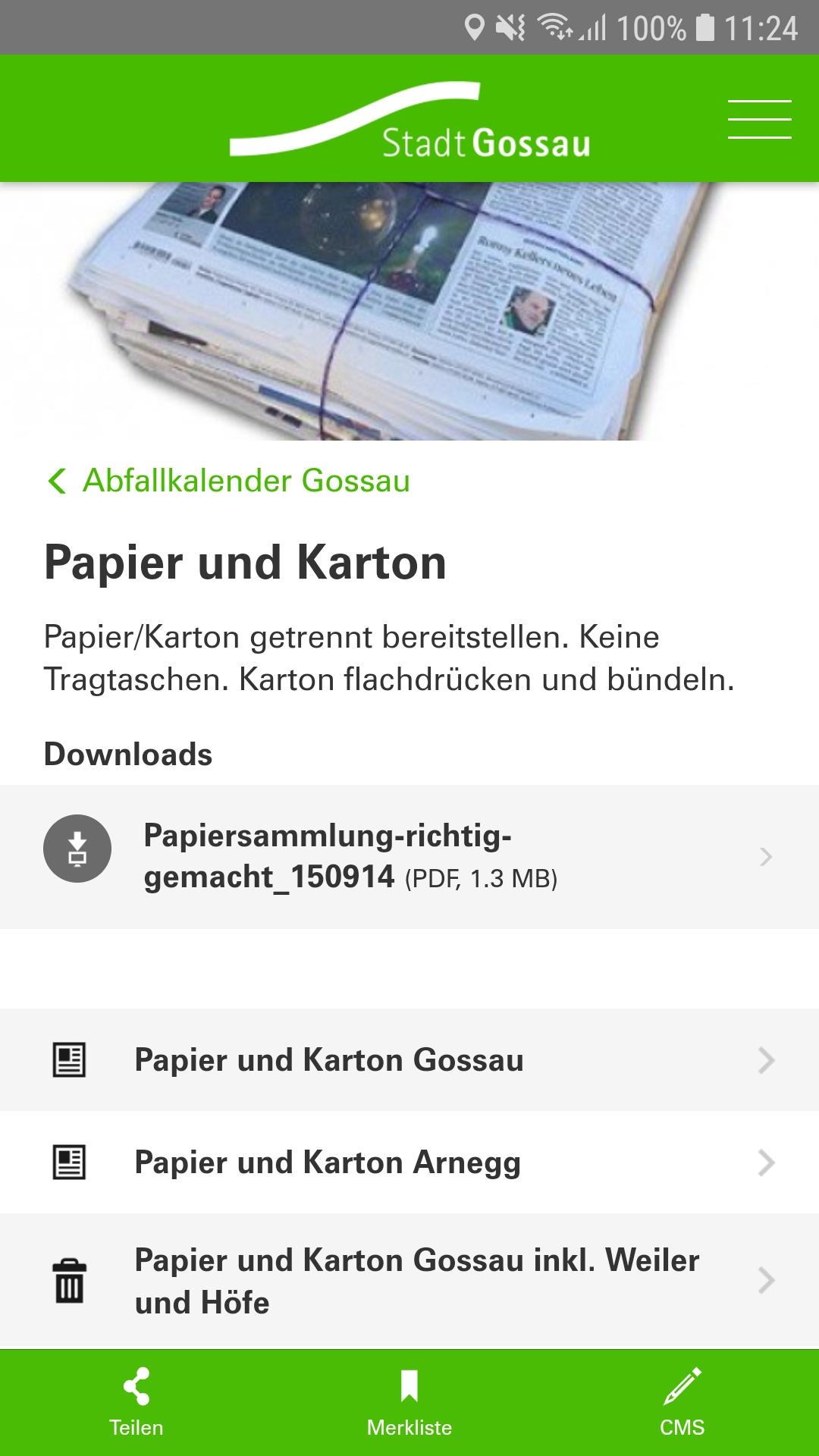Open the hamburger menu
Image resolution: width=819 pixels, height=1456 pixels.
[759, 119]
